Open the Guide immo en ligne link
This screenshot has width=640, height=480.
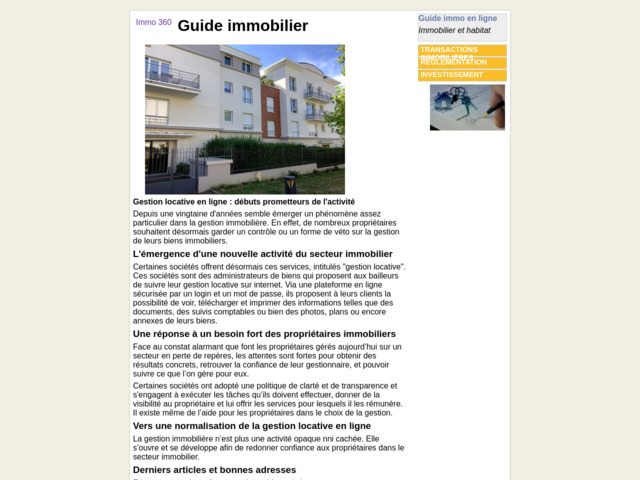pos(457,18)
